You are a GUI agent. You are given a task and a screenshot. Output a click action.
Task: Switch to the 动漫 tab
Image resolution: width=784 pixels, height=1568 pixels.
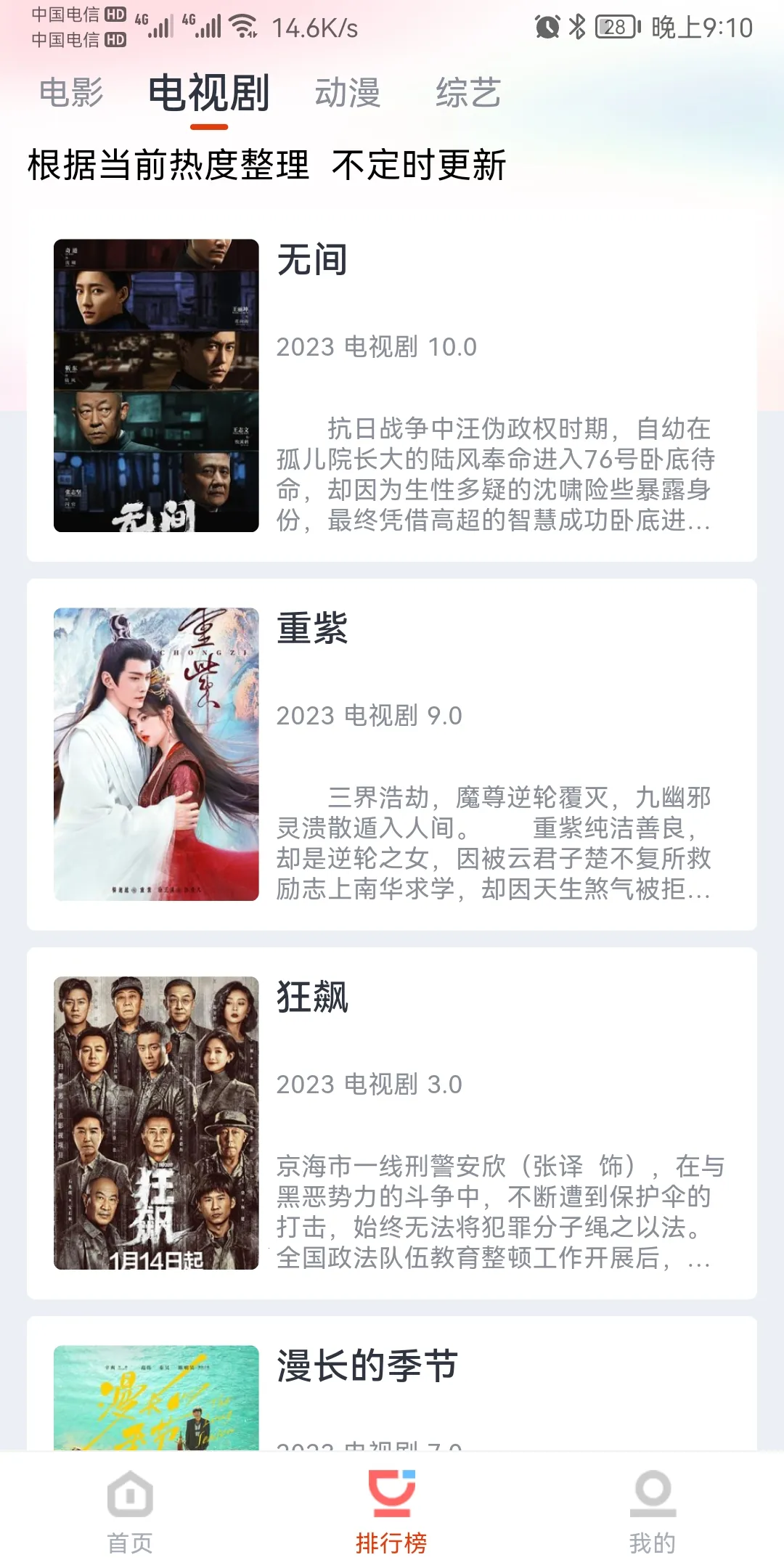(348, 93)
